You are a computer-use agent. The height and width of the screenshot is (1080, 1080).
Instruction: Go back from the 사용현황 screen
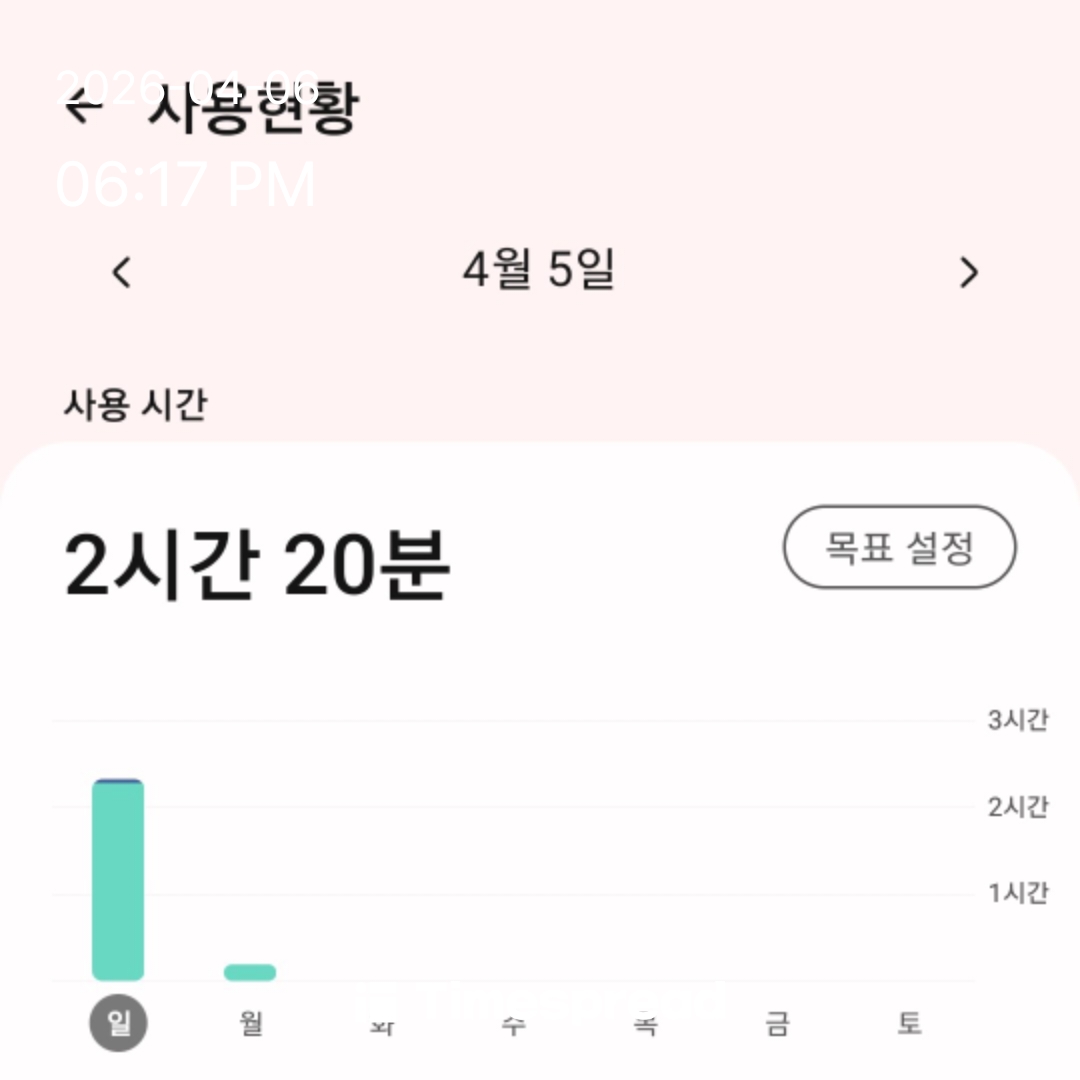point(83,107)
